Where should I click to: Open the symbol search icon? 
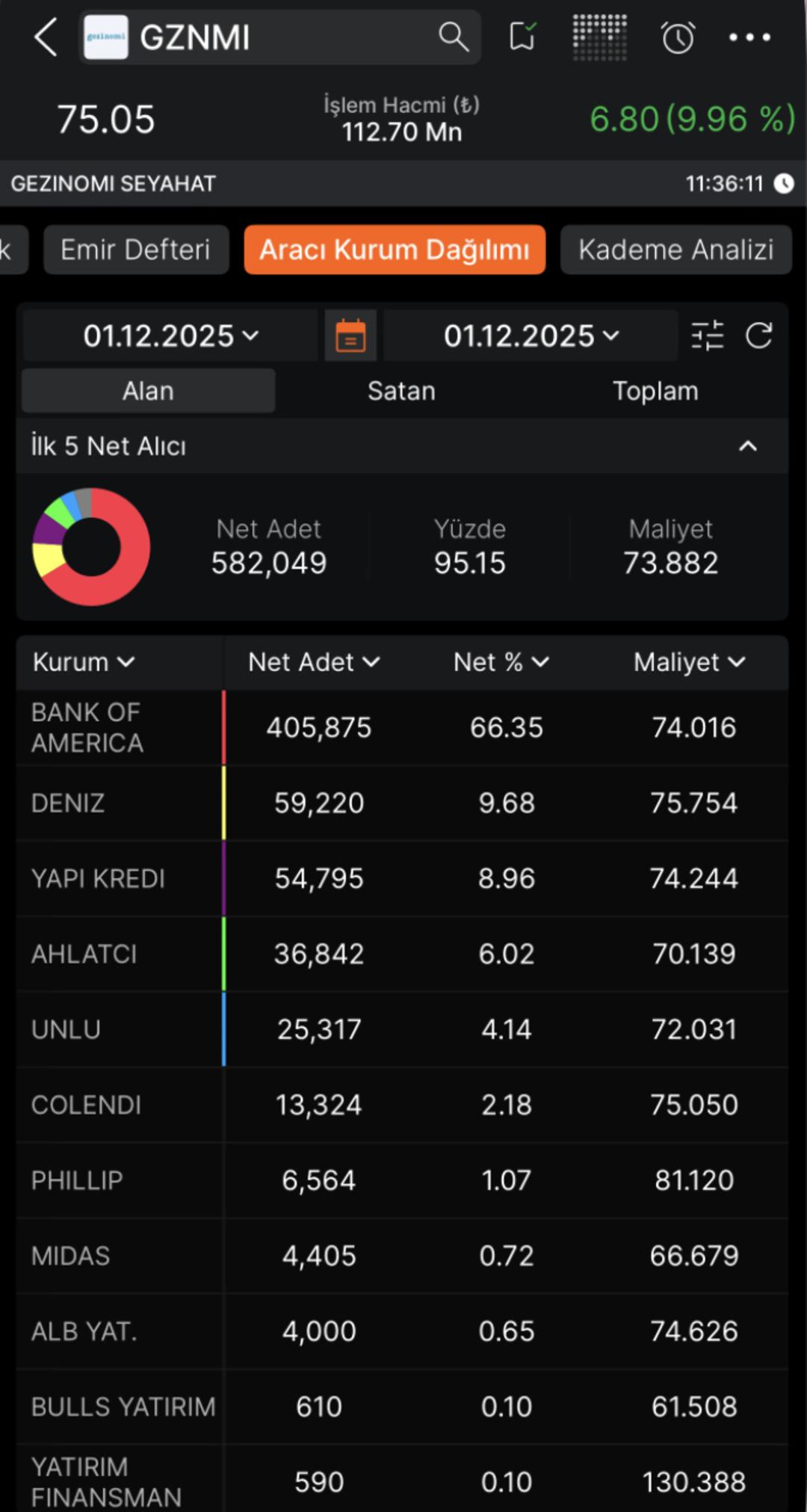[452, 37]
